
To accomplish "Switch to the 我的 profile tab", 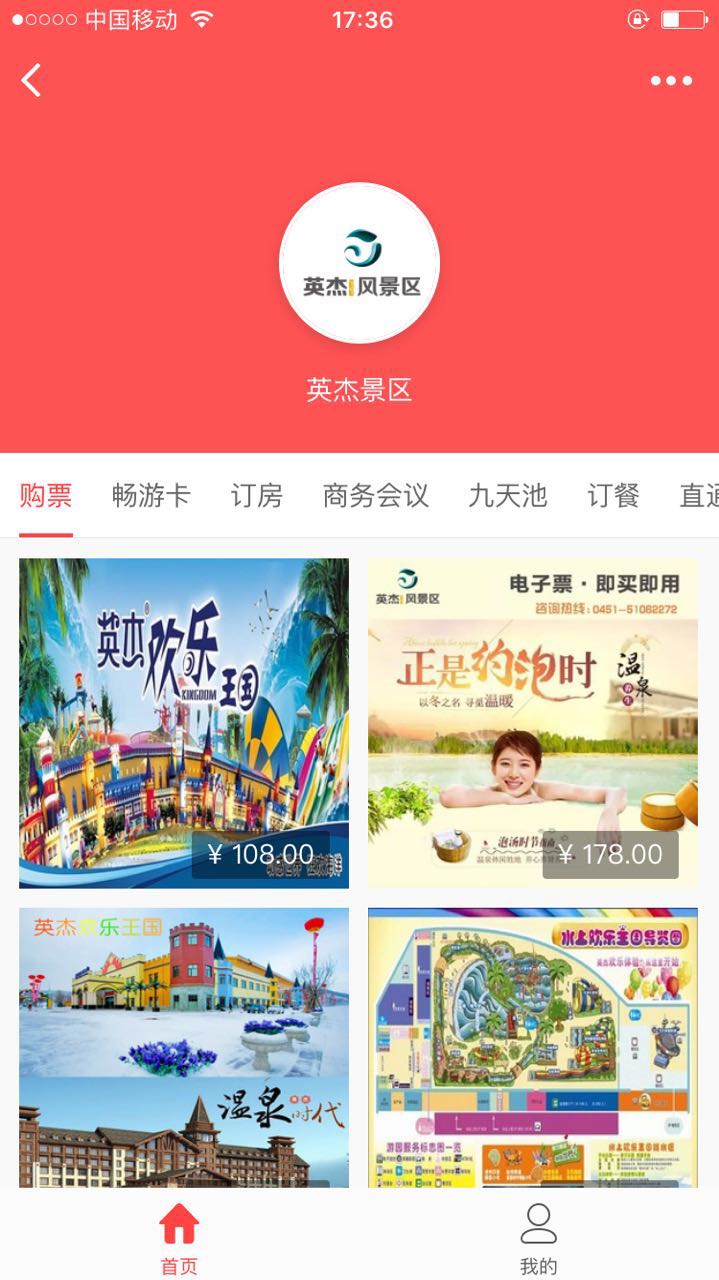I will (x=538, y=1238).
